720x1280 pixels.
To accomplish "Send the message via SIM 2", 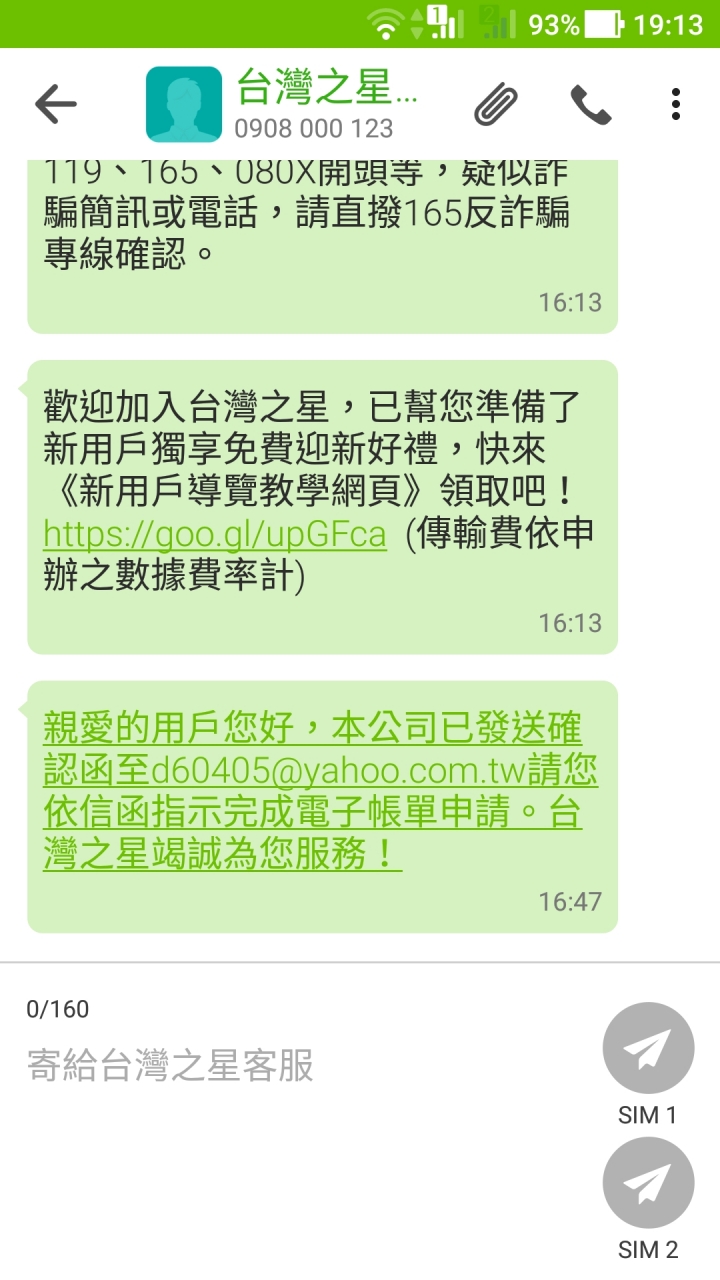I will pos(648,1183).
